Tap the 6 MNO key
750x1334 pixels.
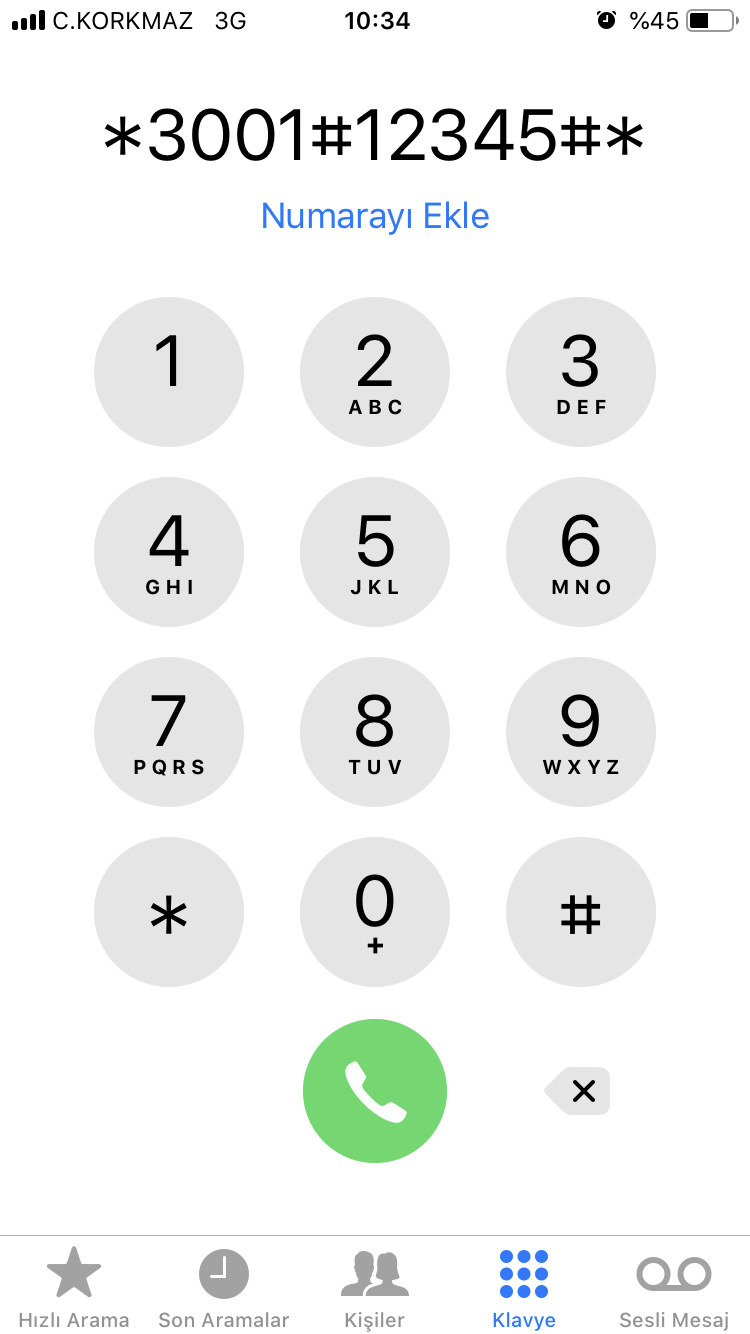[x=581, y=552]
